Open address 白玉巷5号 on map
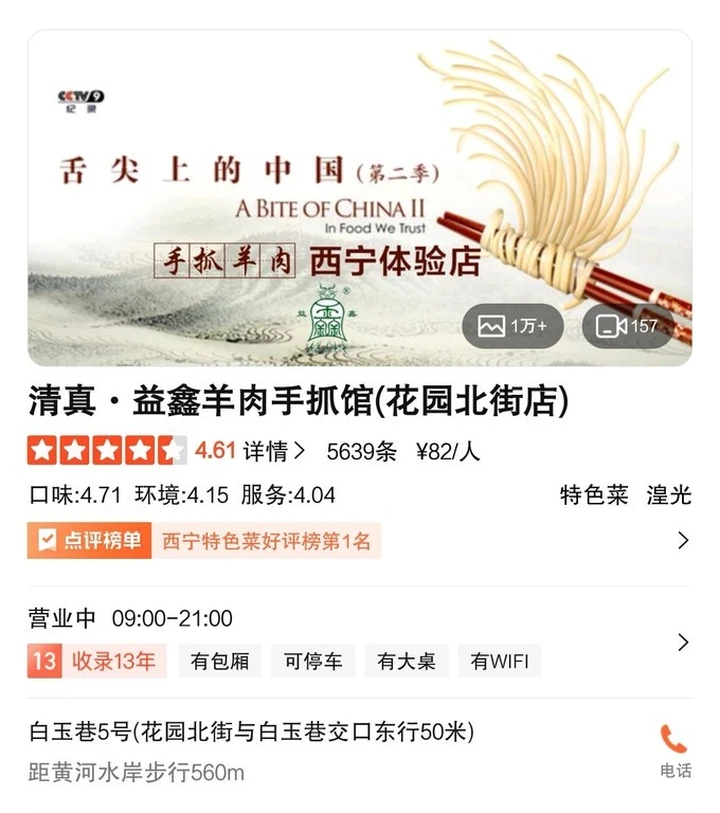 pyautogui.click(x=252, y=732)
